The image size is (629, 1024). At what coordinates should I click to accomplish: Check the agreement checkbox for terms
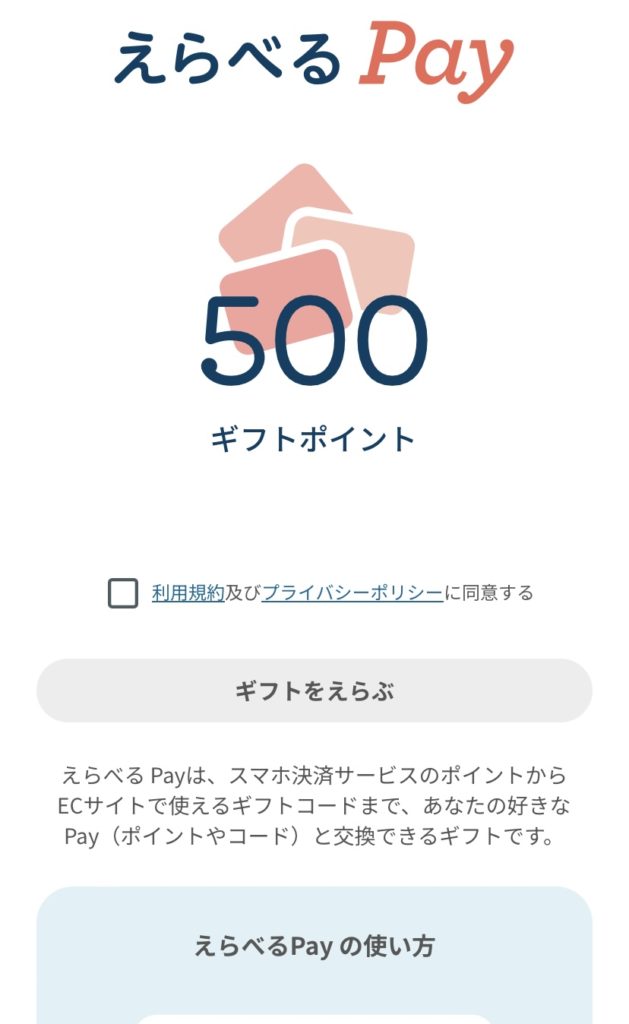tap(123, 593)
